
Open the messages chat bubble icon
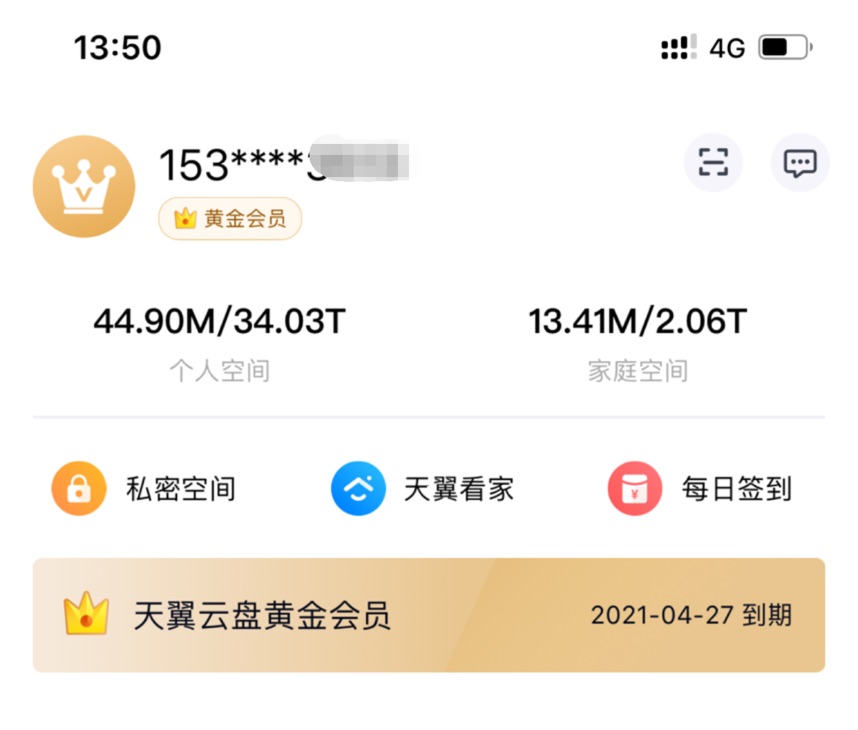pos(800,163)
